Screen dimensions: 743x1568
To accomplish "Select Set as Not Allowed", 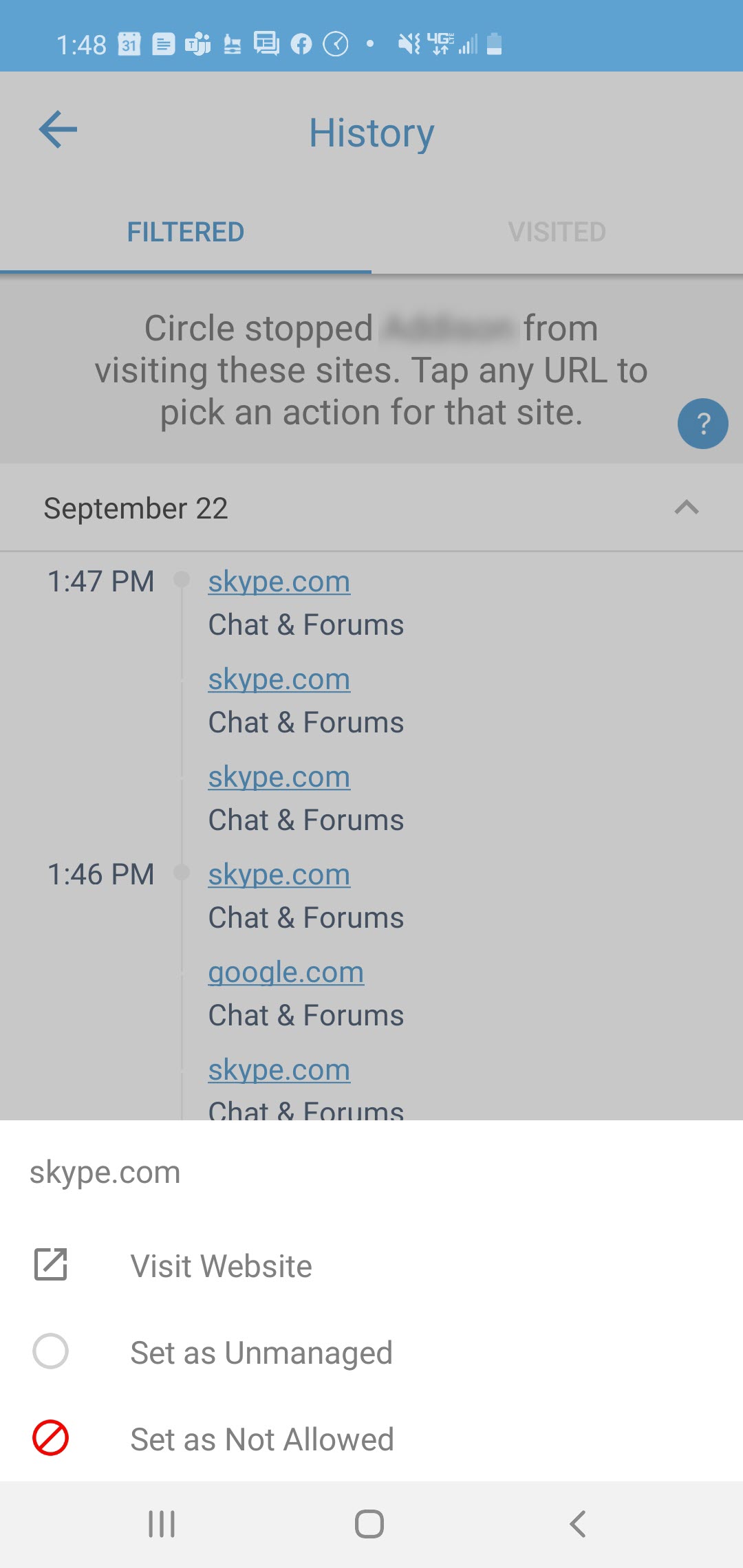I will pos(371,1439).
